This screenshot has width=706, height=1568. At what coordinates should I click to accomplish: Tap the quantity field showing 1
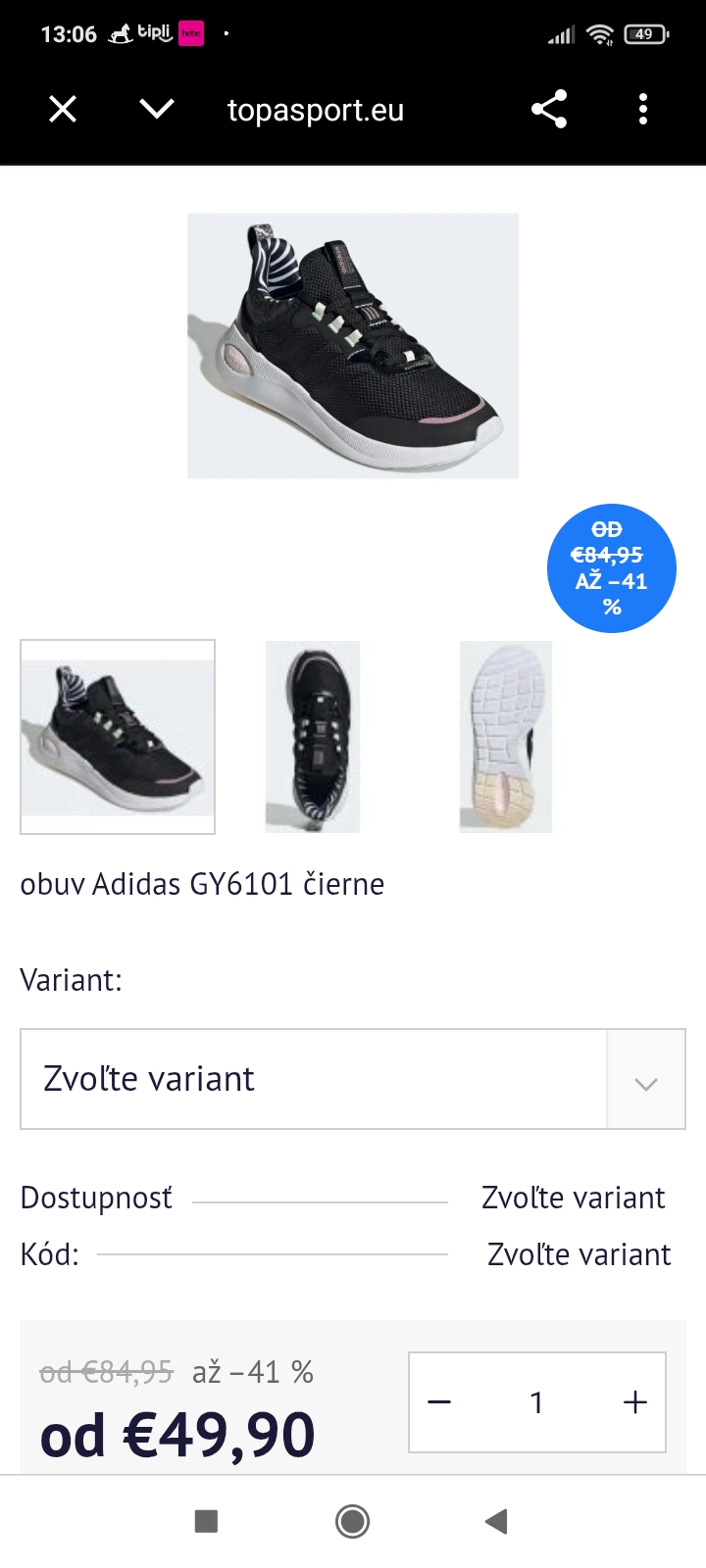536,1402
